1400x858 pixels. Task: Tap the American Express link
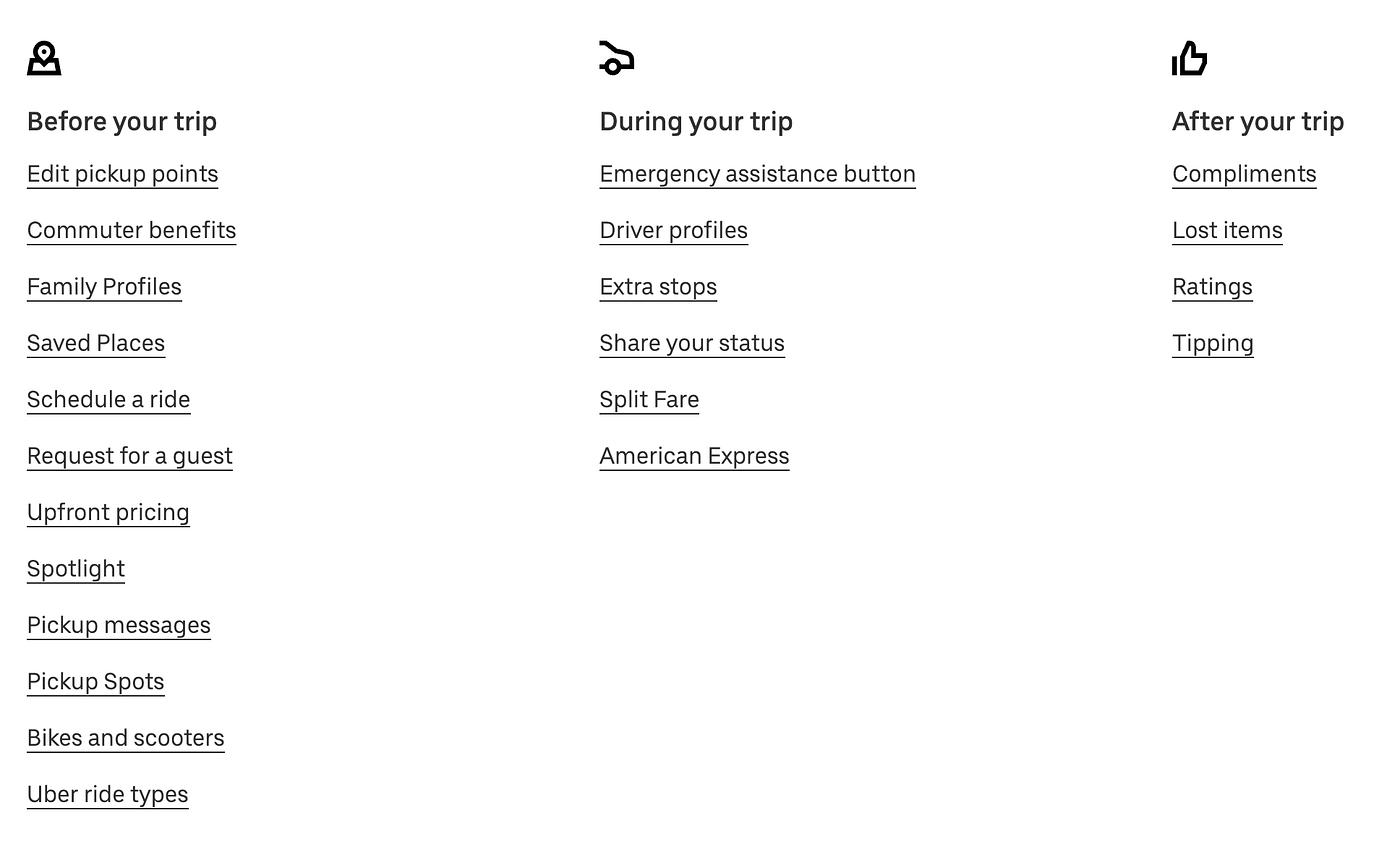694,456
